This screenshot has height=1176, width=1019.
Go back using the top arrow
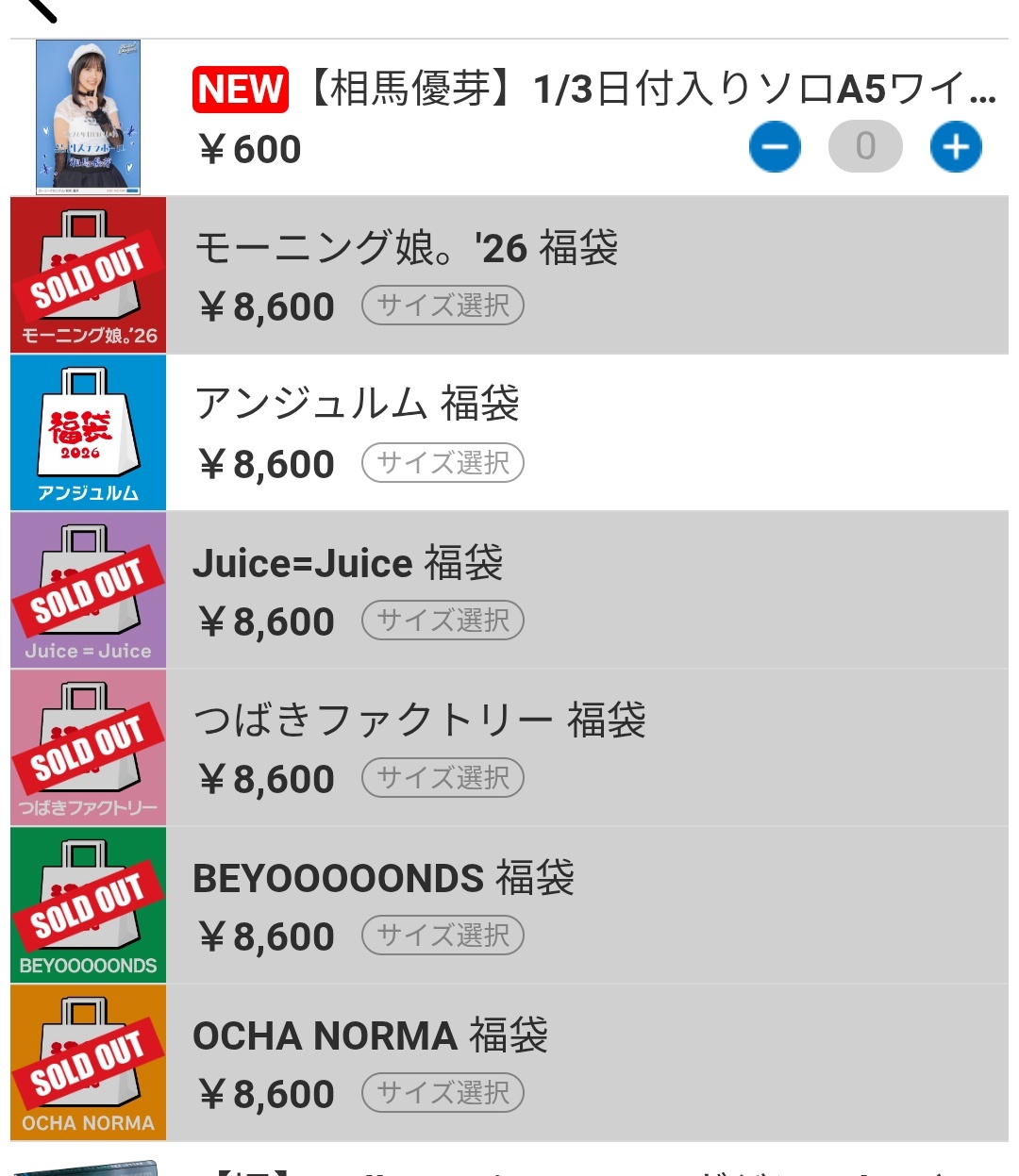40,8
